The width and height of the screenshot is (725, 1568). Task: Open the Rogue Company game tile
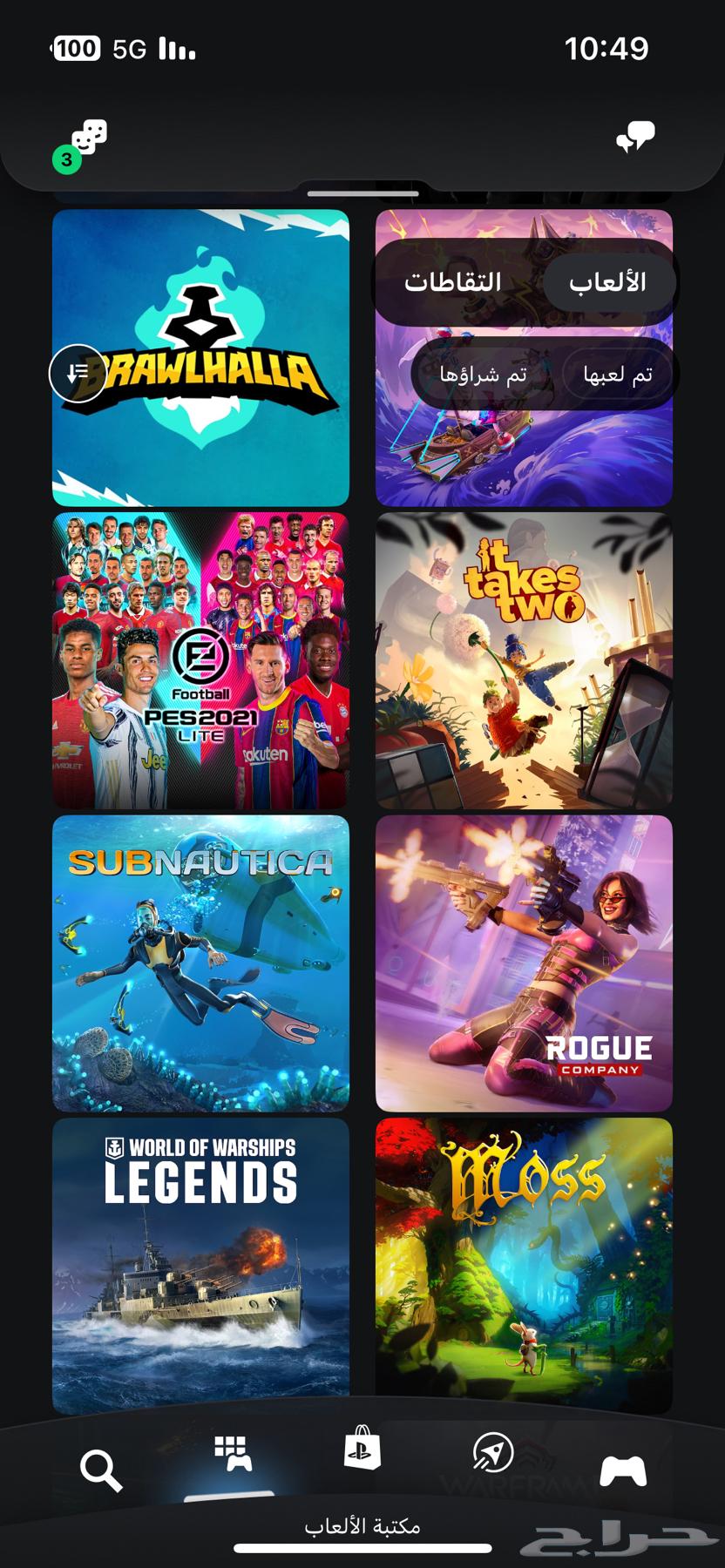pyautogui.click(x=524, y=963)
